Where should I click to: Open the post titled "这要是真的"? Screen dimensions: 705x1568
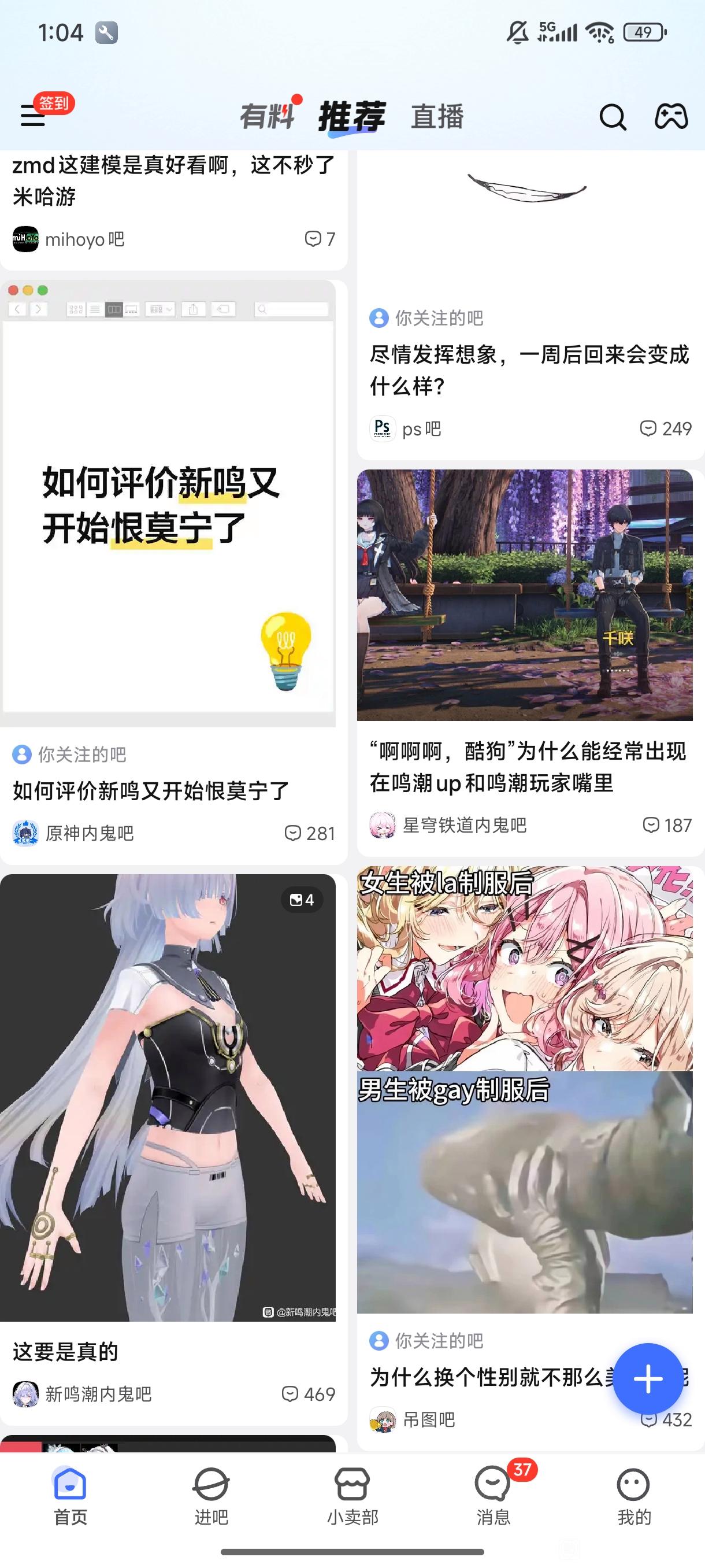[x=66, y=1351]
